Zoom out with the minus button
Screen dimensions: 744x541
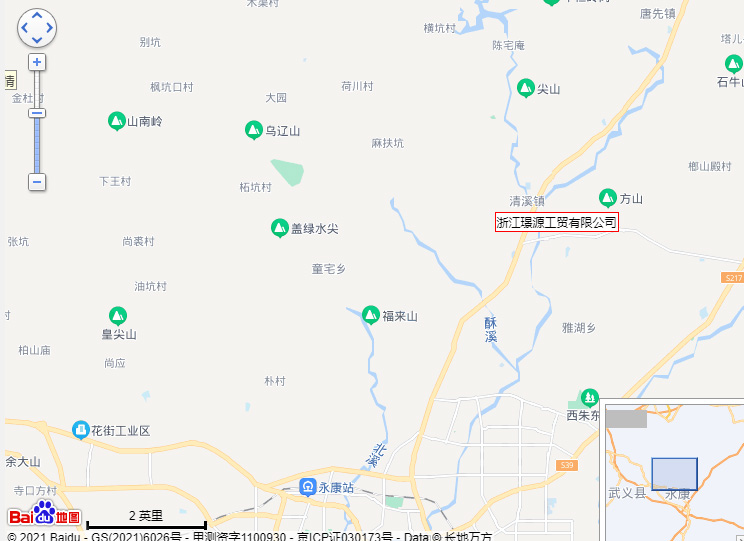37,182
